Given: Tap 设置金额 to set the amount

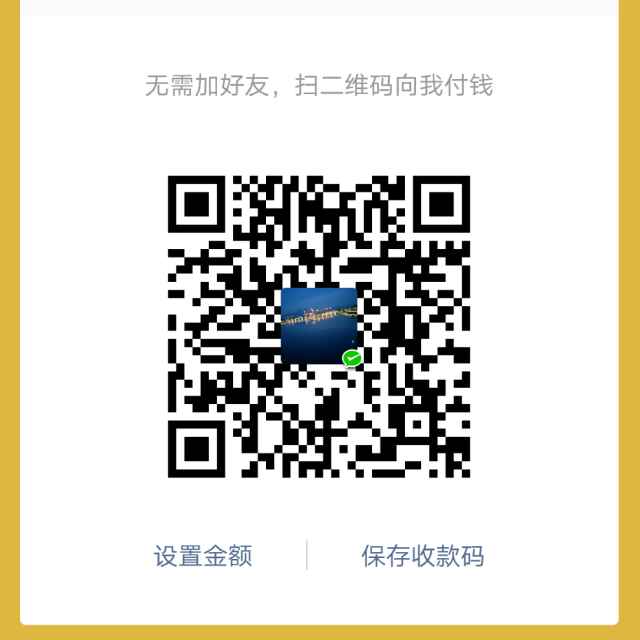Looking at the screenshot, I should 203,556.
